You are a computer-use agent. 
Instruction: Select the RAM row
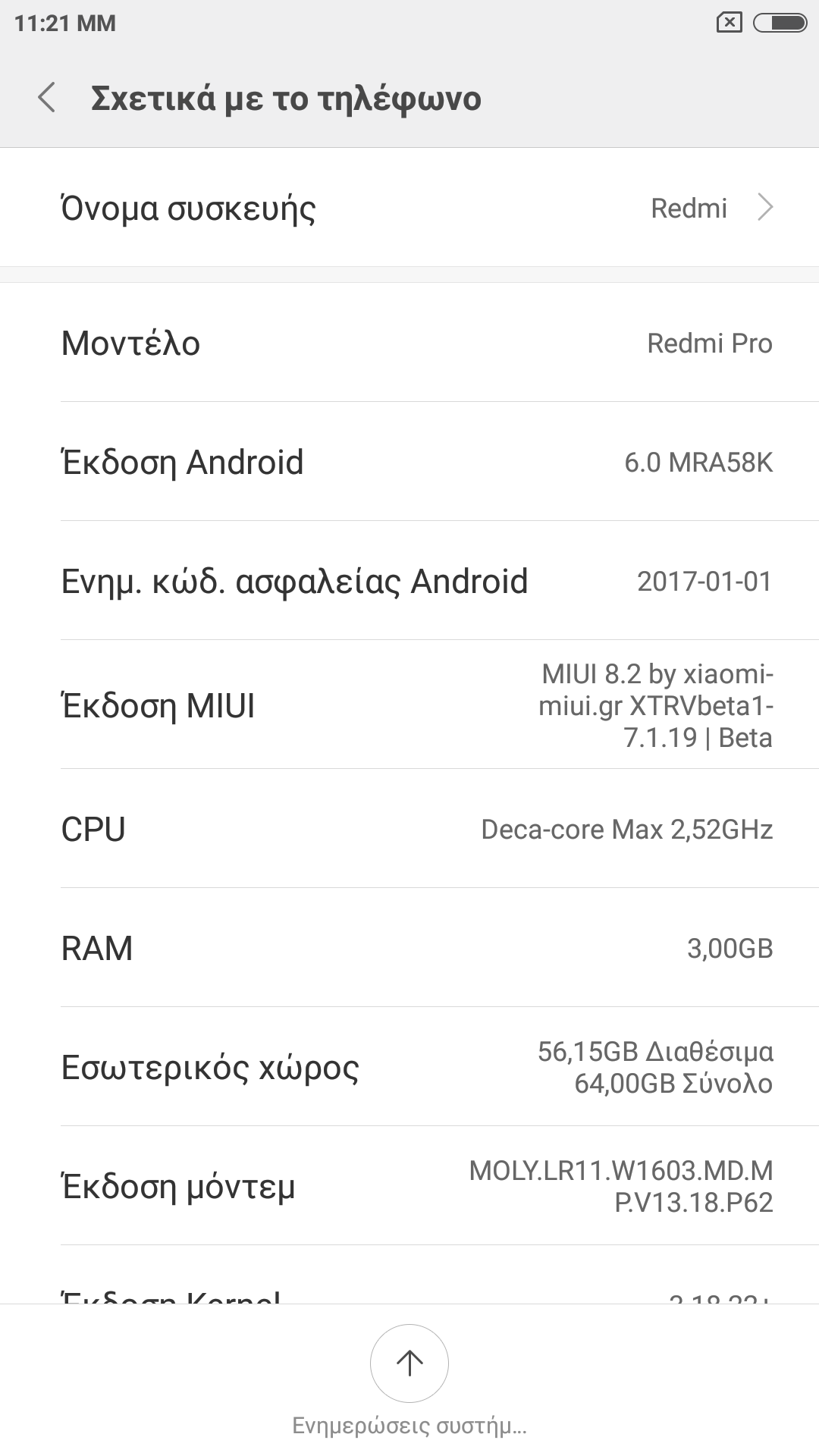[409, 948]
